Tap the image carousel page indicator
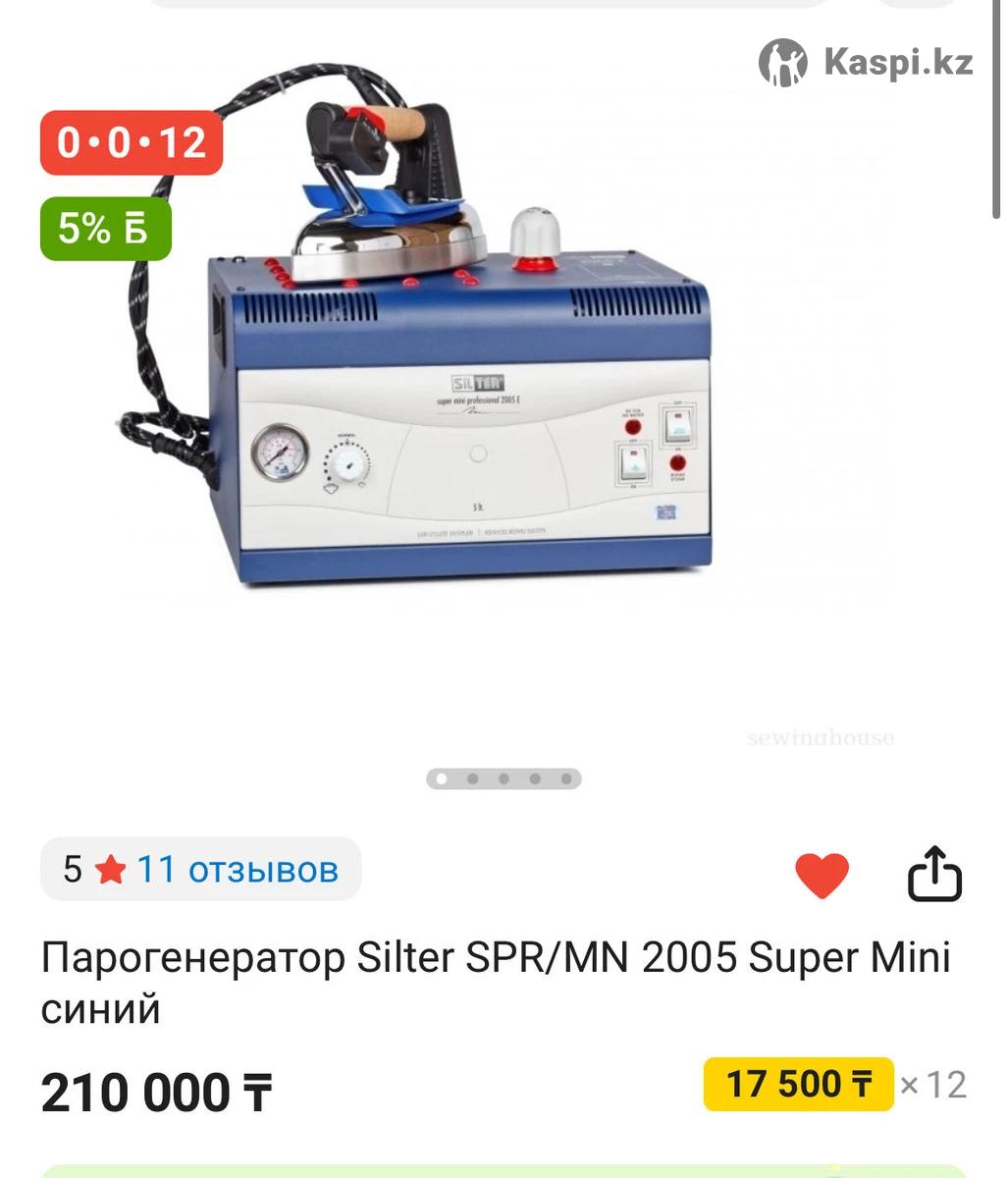1008x1178 pixels. (x=504, y=779)
